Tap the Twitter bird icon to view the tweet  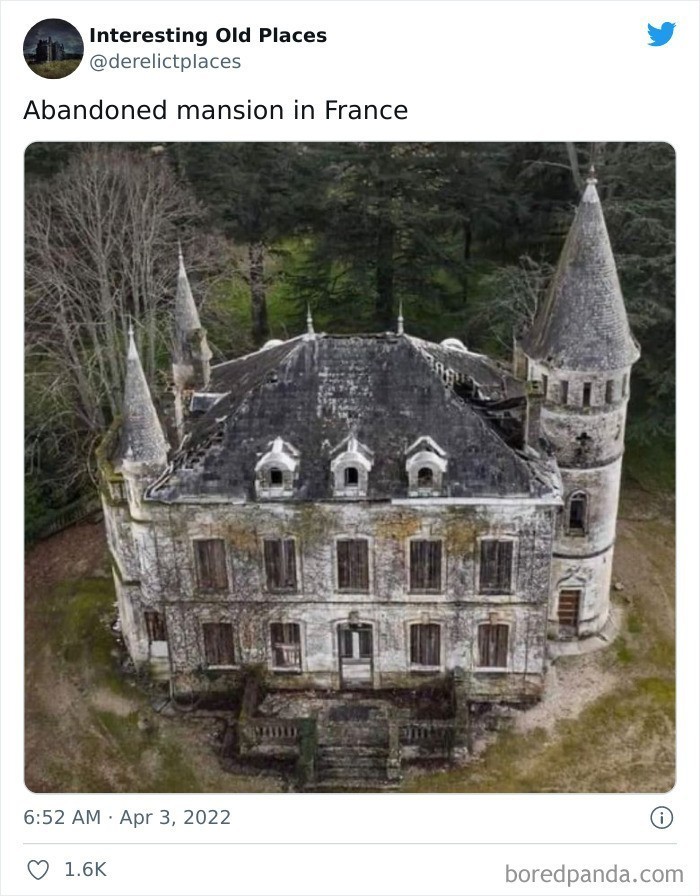[661, 34]
